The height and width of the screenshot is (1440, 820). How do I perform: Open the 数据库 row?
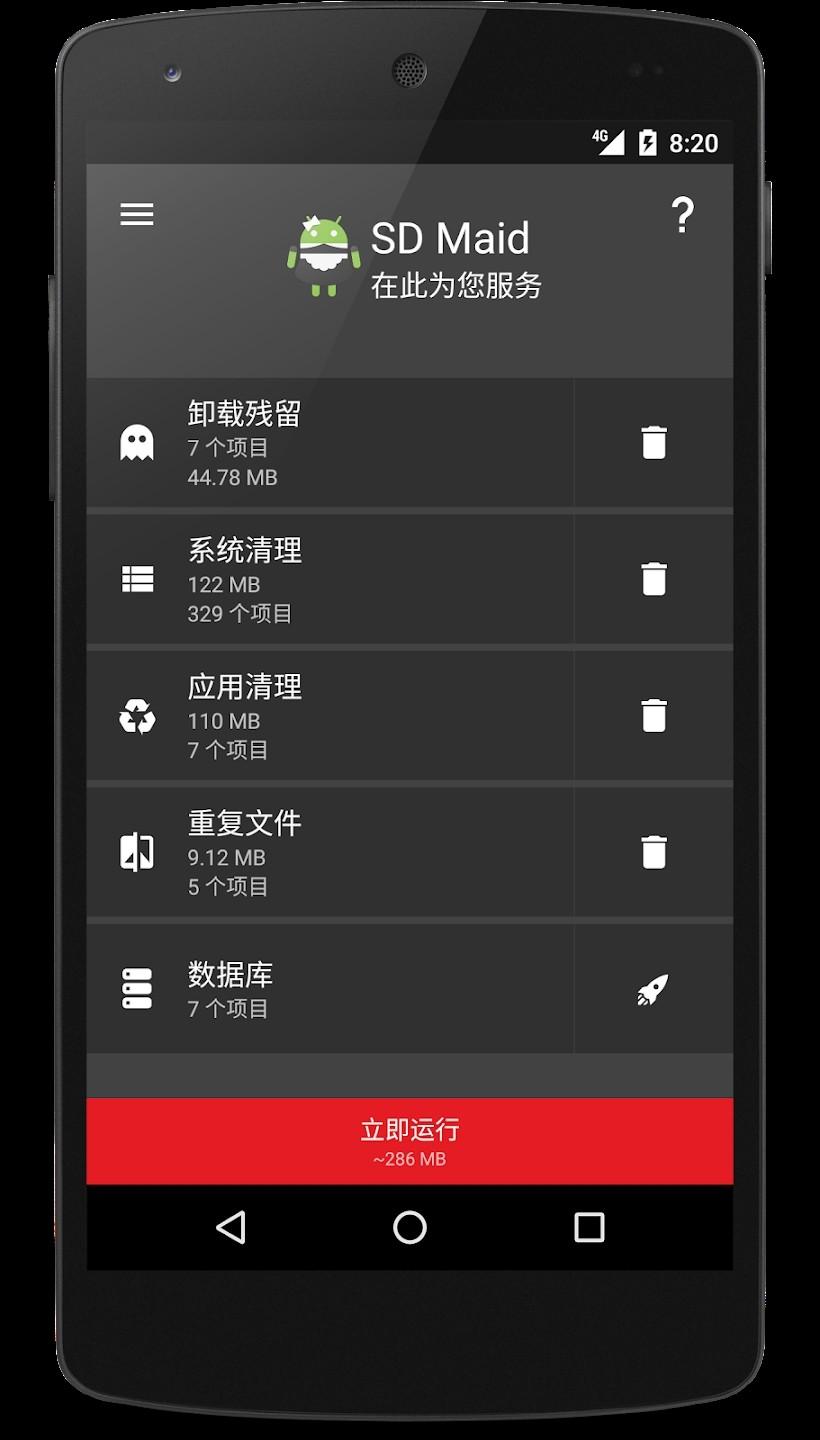[x=330, y=989]
